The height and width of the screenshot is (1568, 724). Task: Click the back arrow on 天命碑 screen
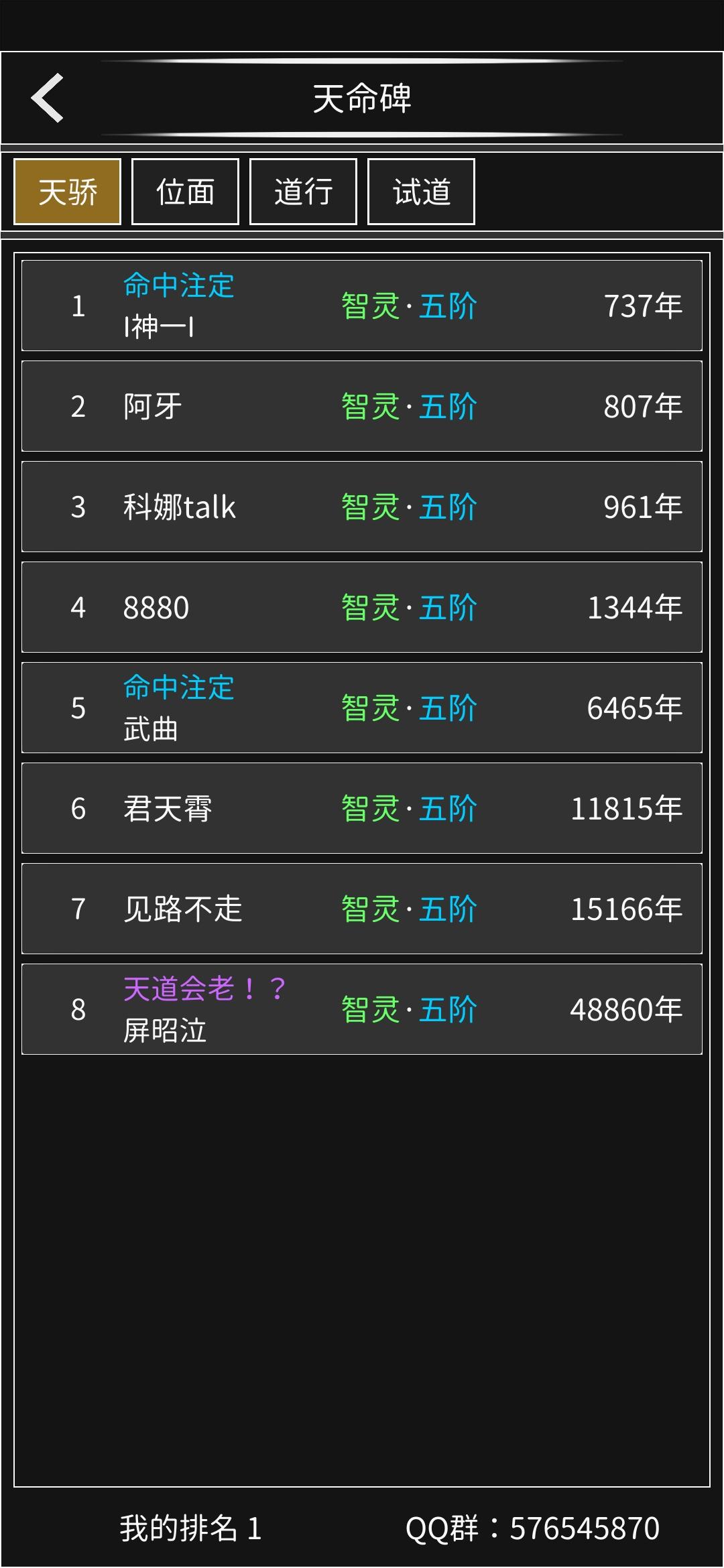click(x=47, y=98)
